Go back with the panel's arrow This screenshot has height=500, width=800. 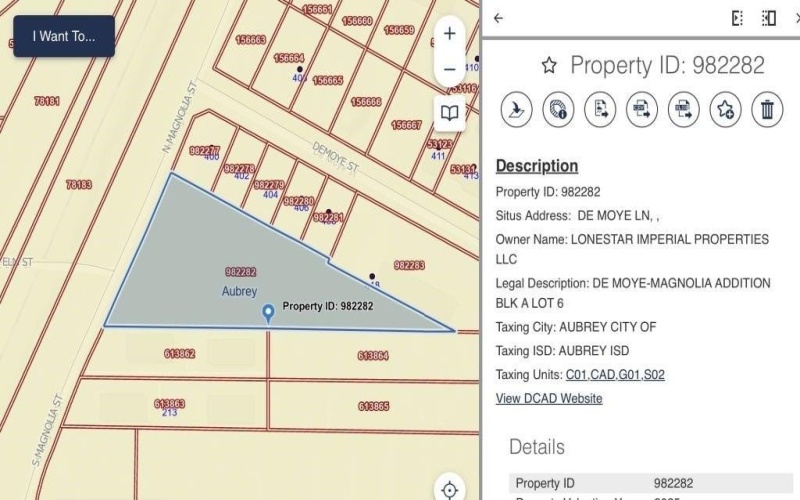[x=499, y=18]
